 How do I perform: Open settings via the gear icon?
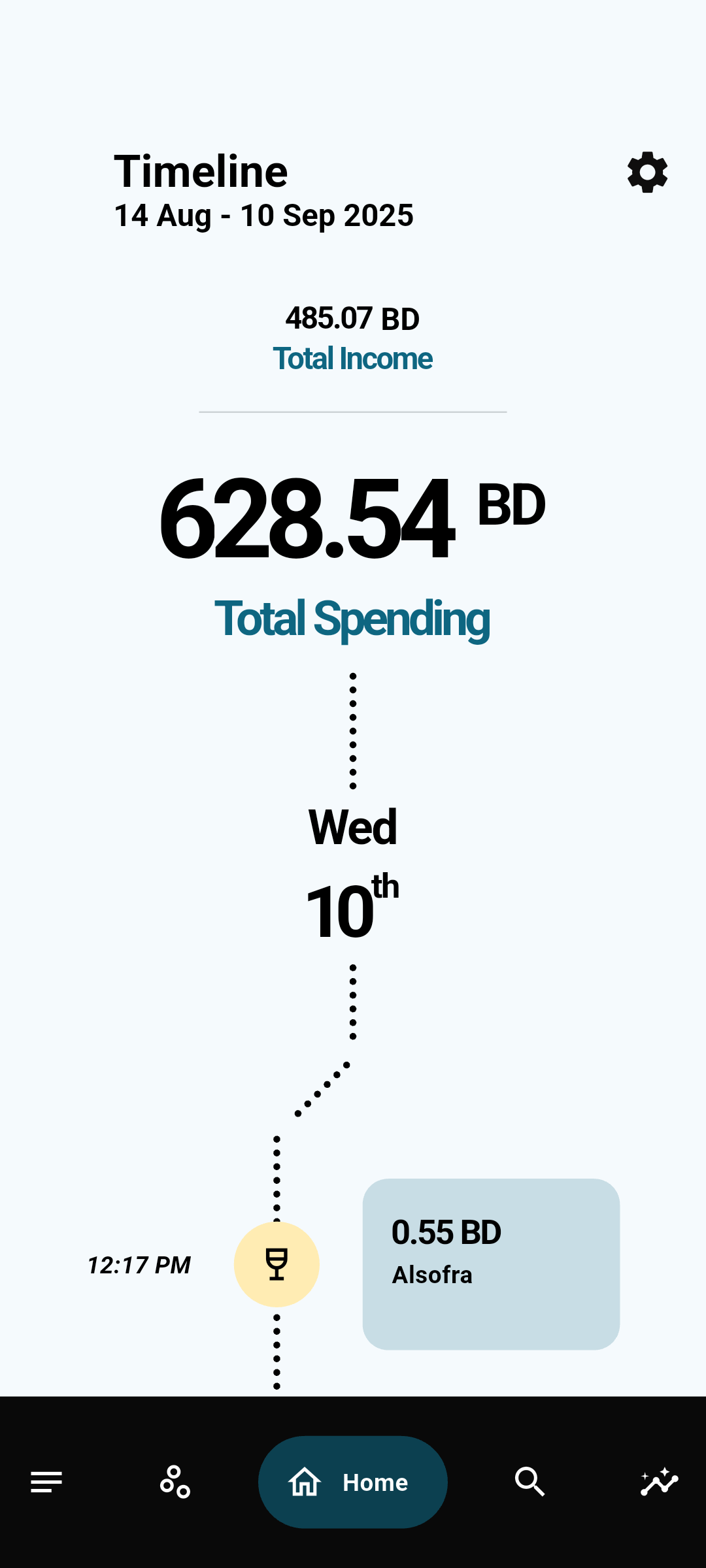tap(647, 172)
